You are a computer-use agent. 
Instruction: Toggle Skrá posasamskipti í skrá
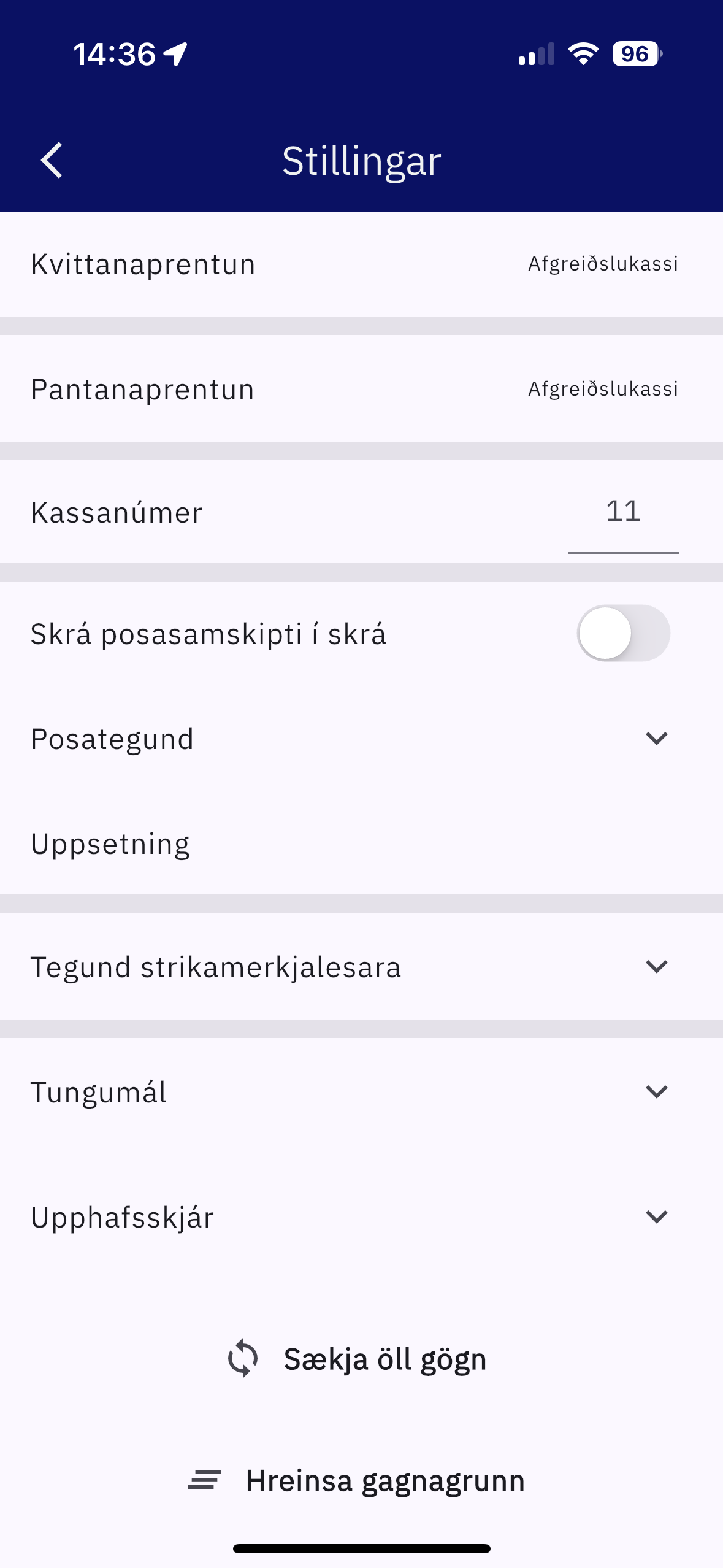[x=623, y=634]
